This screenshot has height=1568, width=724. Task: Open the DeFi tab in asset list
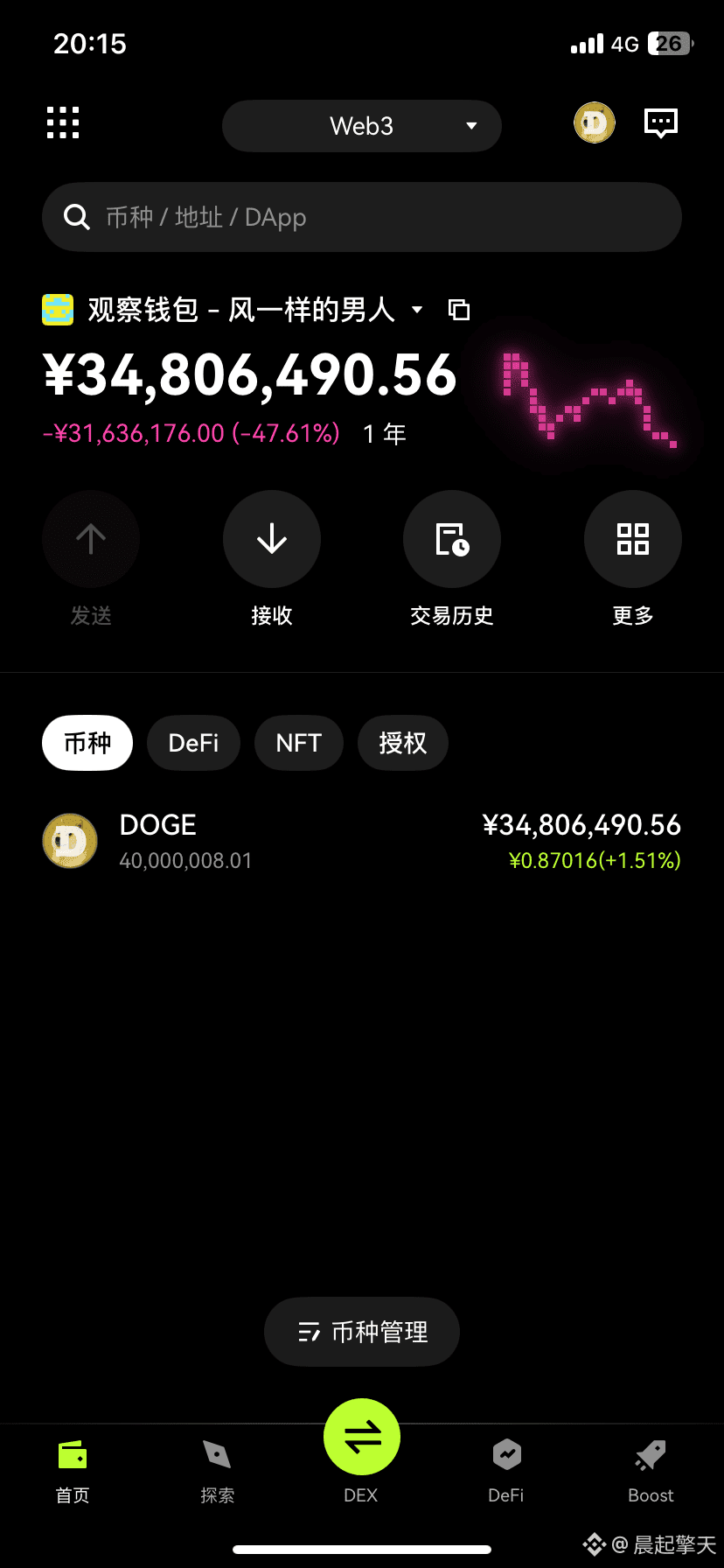tap(193, 743)
